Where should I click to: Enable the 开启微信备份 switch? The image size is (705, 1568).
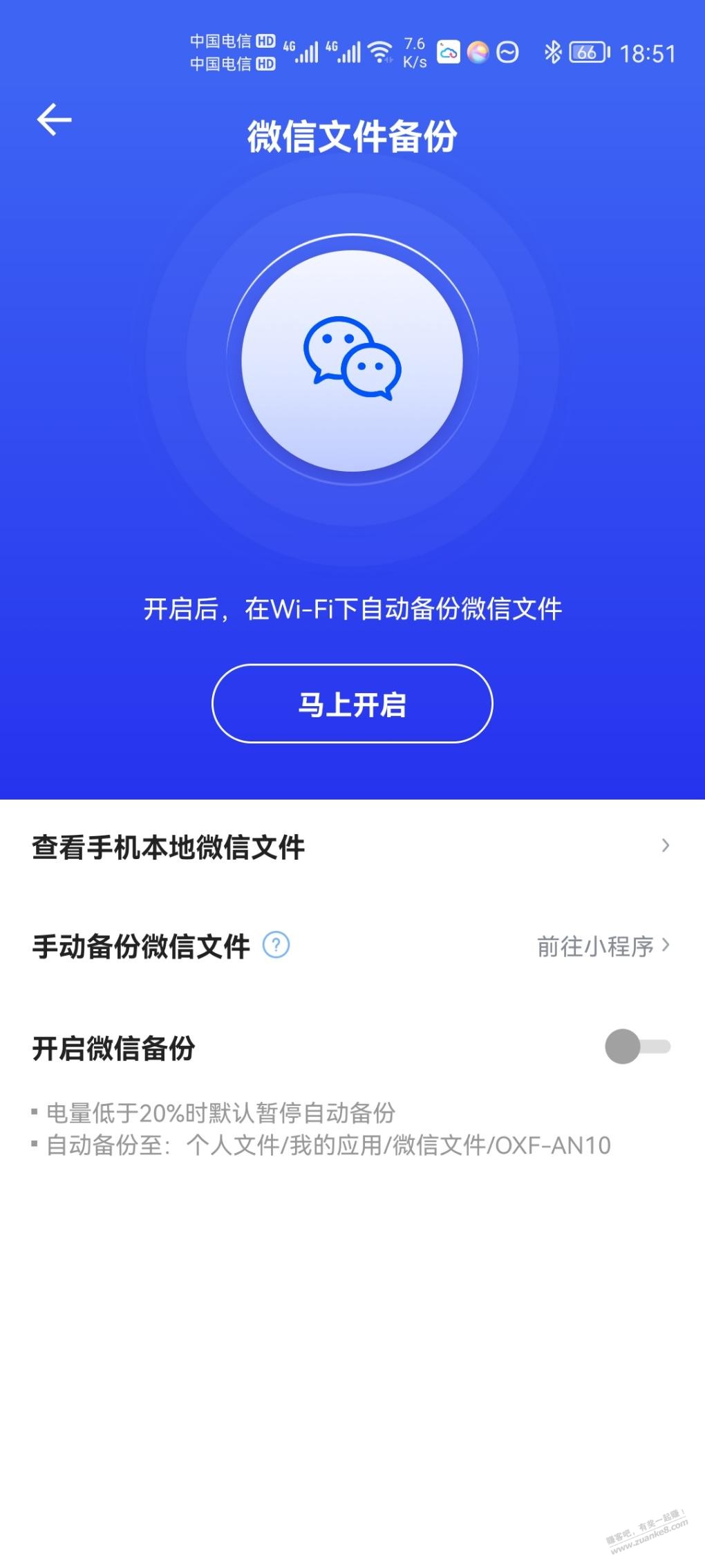click(637, 1046)
